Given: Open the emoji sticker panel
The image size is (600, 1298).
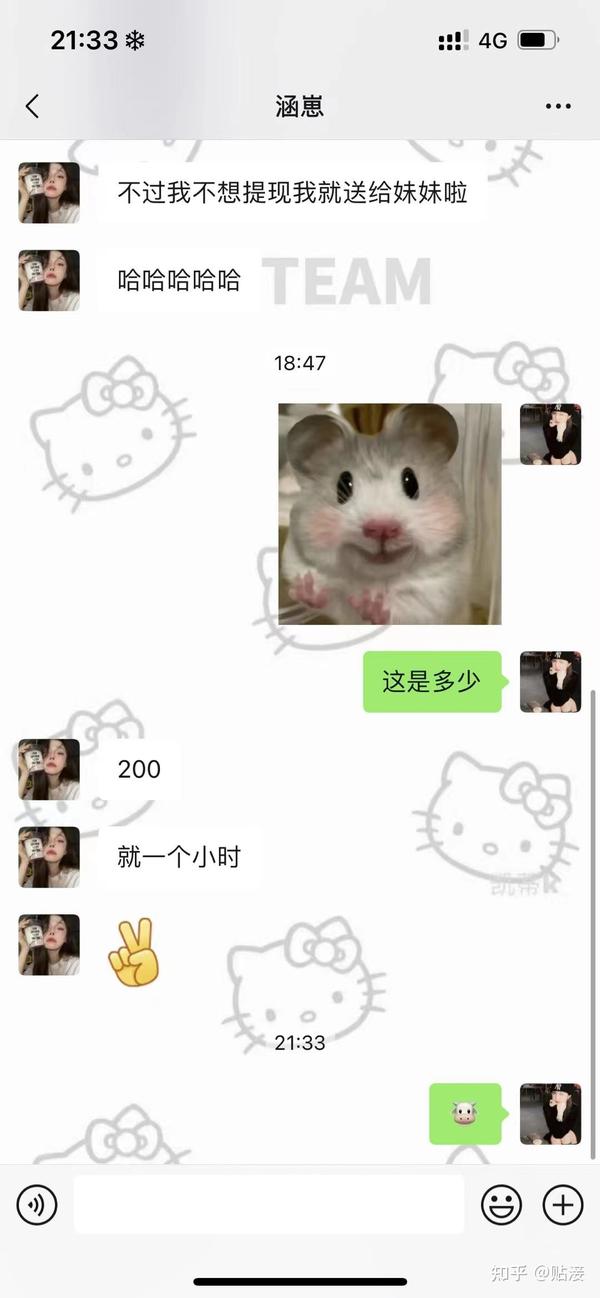Looking at the screenshot, I should [x=501, y=1205].
